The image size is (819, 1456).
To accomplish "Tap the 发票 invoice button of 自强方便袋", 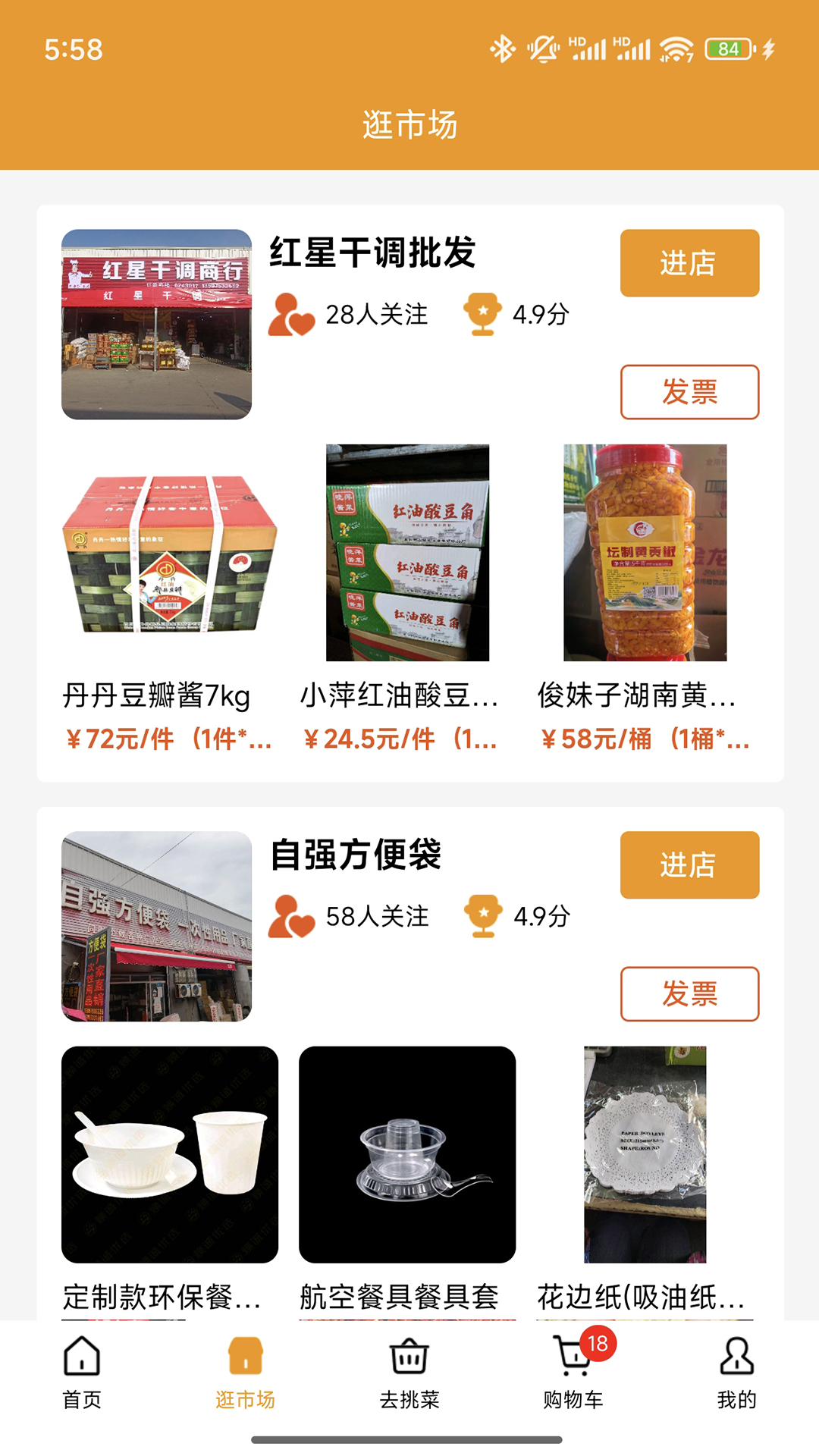I will pos(689,993).
